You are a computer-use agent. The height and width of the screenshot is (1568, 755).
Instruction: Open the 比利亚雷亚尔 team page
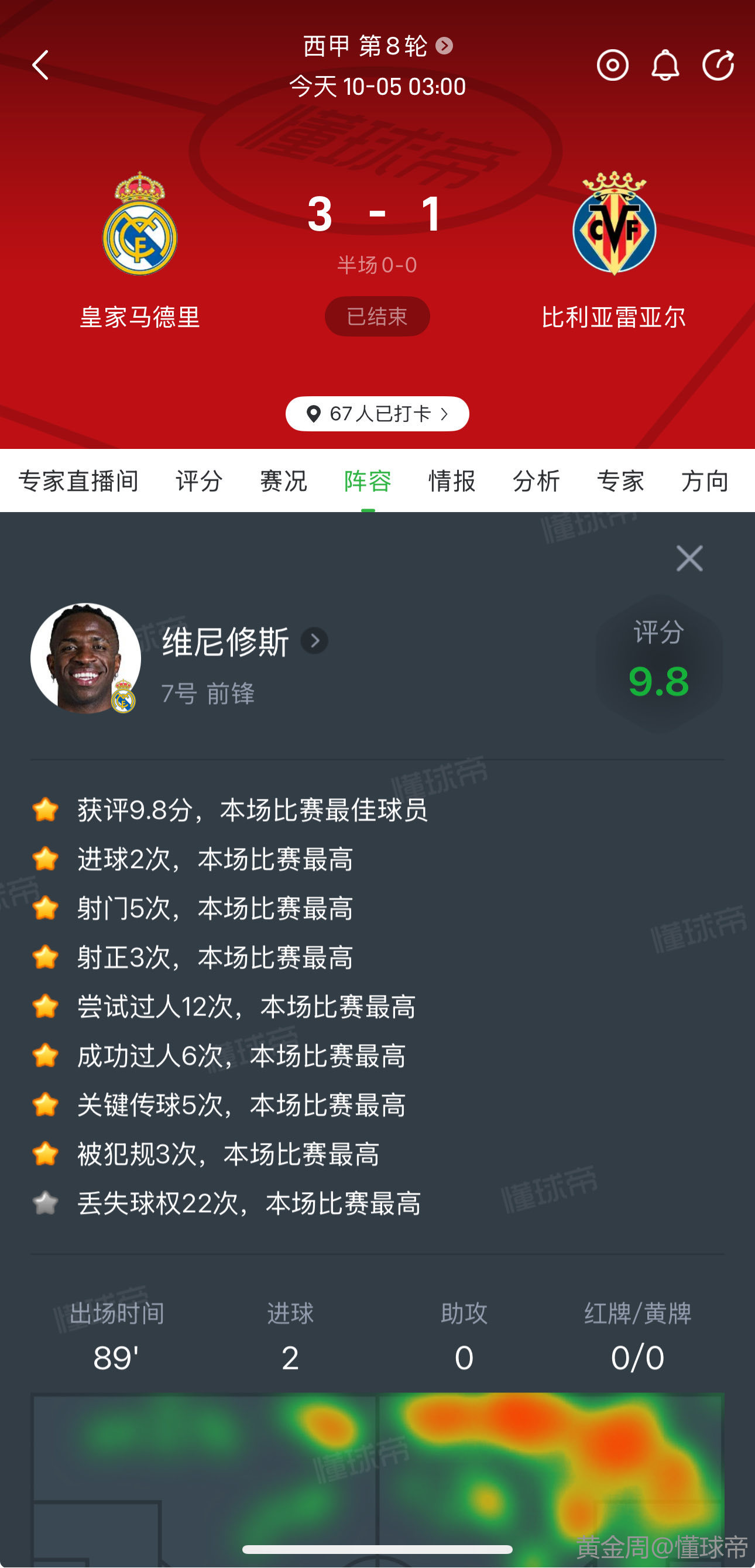614,249
